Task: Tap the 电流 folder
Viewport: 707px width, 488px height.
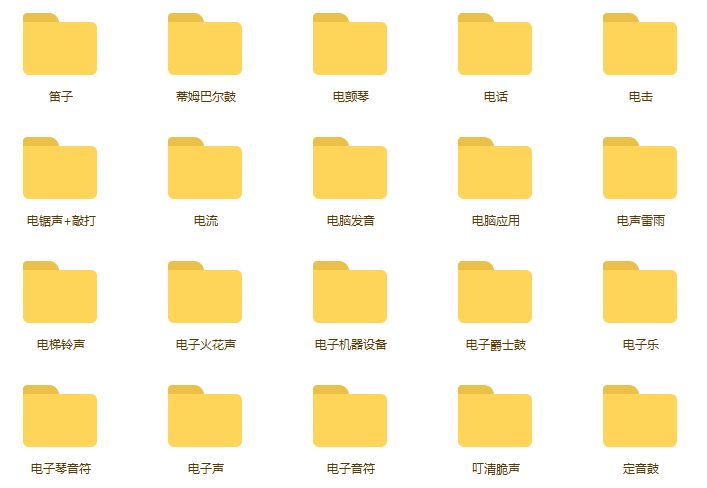Action: click(205, 170)
